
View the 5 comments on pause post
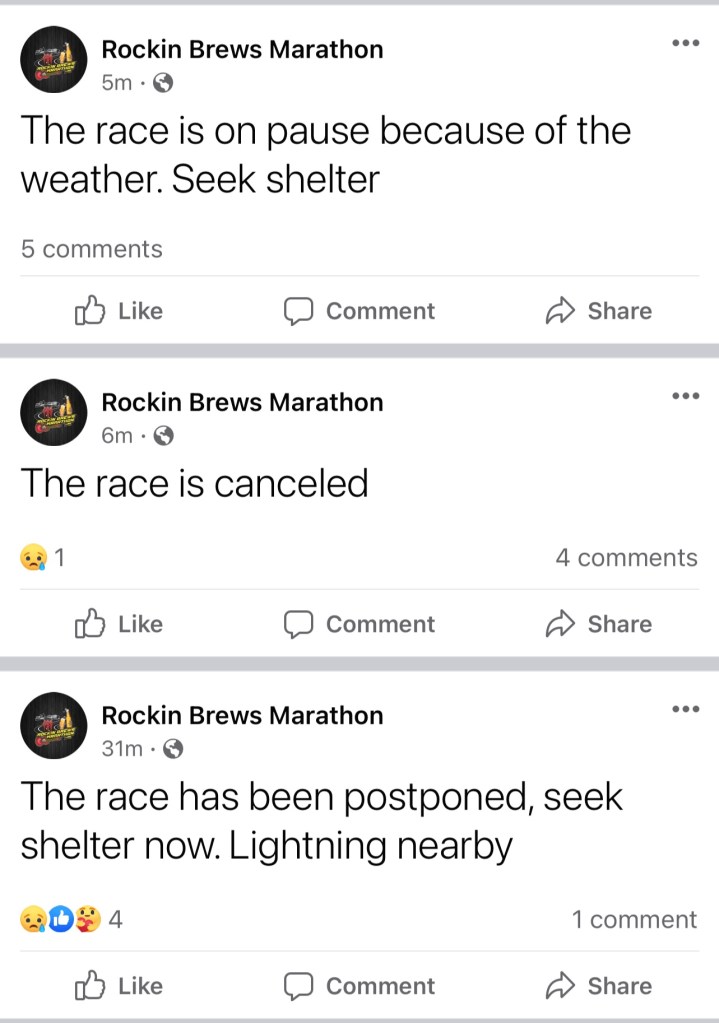click(91, 249)
